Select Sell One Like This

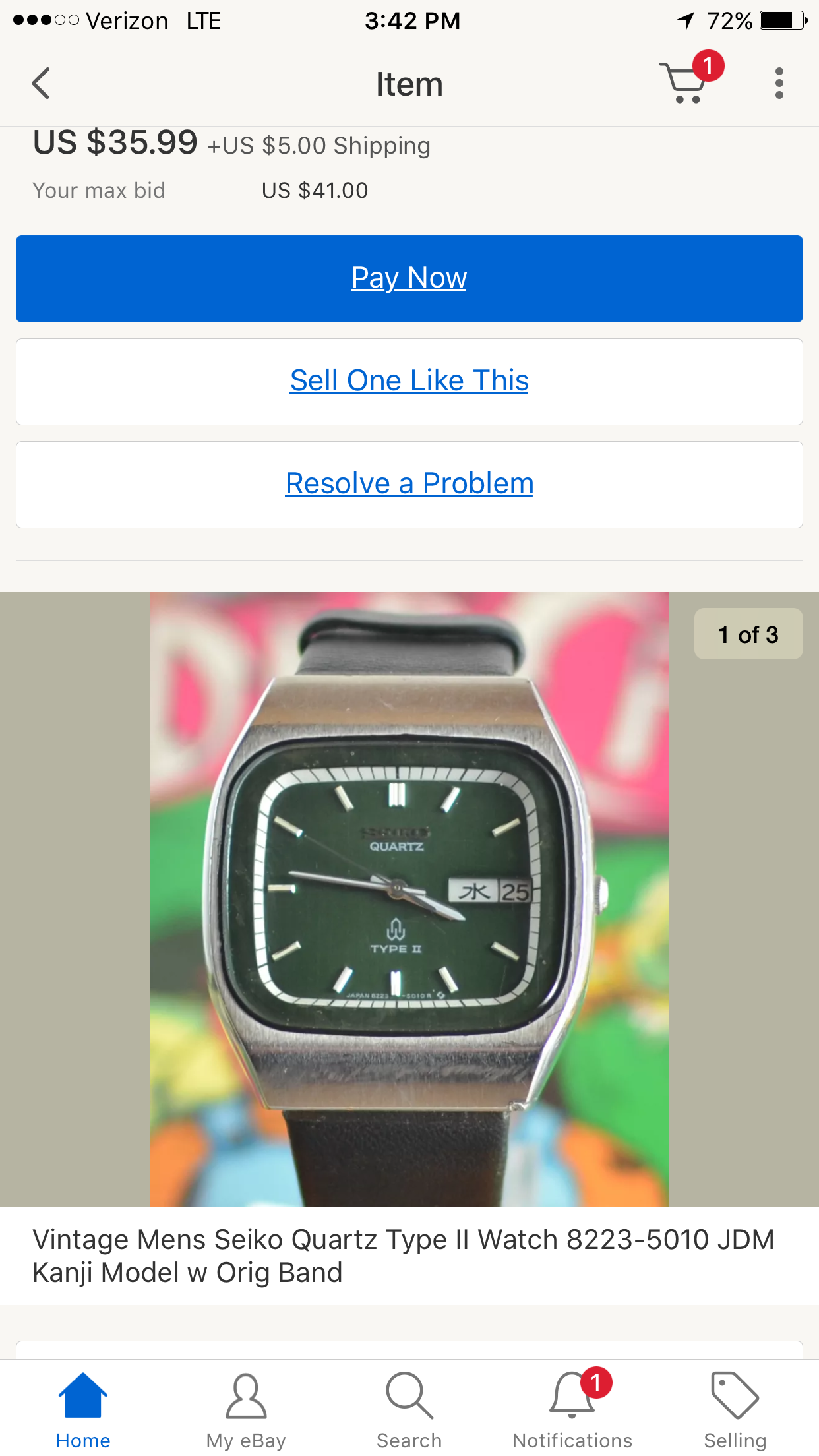[409, 381]
